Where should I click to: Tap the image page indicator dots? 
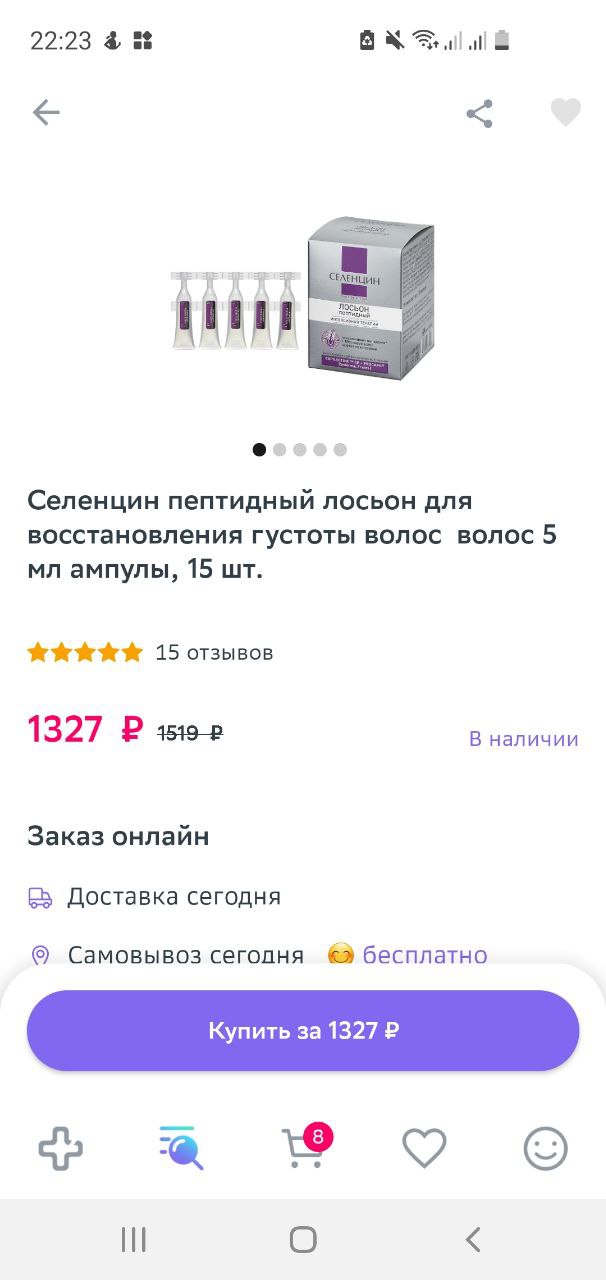pyautogui.click(x=300, y=450)
